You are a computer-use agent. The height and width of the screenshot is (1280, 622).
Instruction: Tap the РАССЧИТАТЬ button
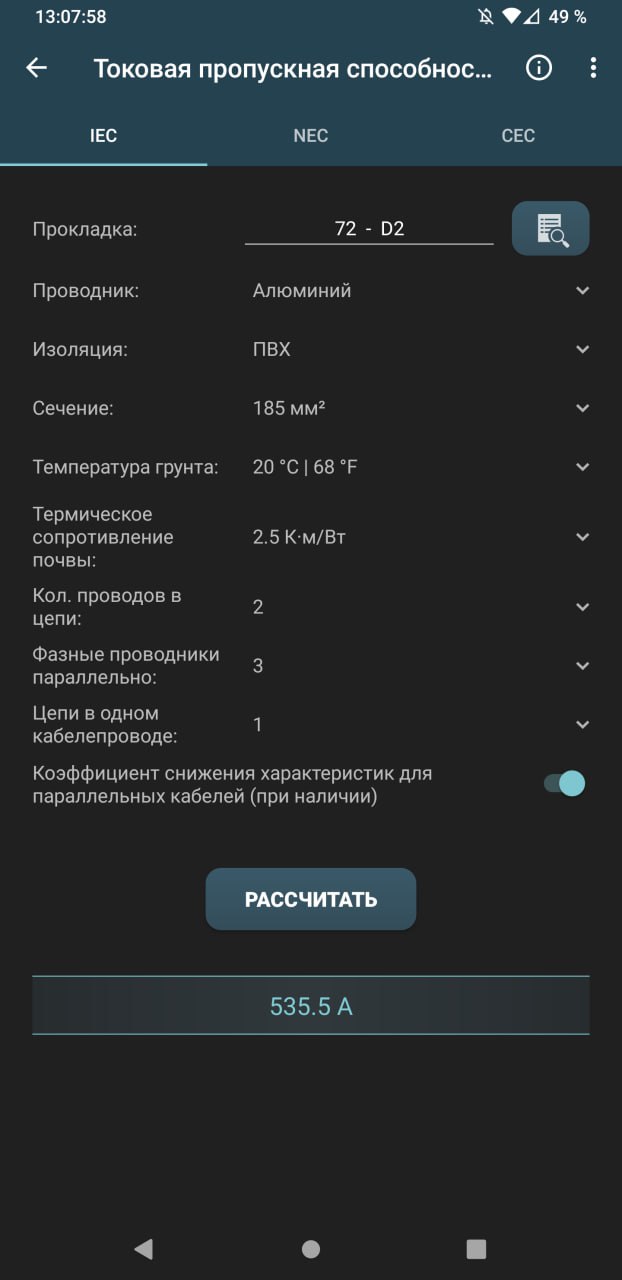coord(311,899)
